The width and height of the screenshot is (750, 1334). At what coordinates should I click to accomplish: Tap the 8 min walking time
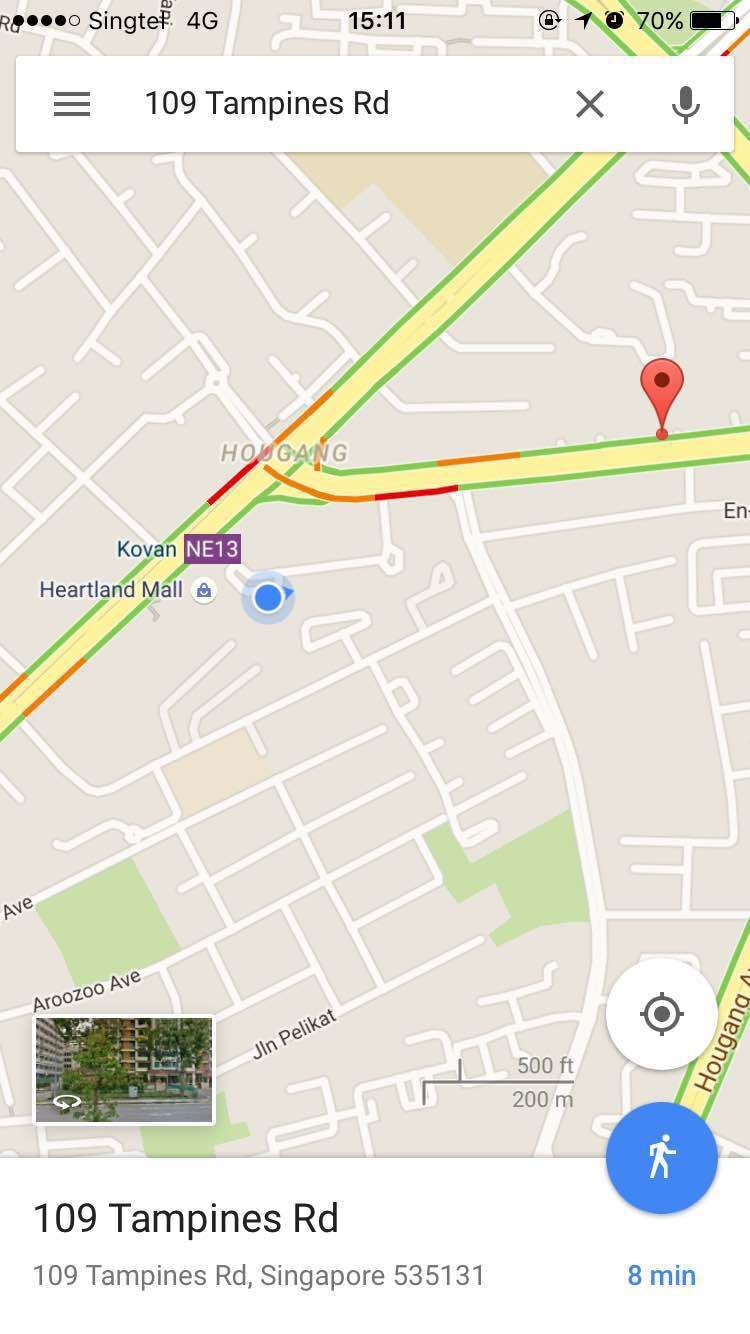661,1275
